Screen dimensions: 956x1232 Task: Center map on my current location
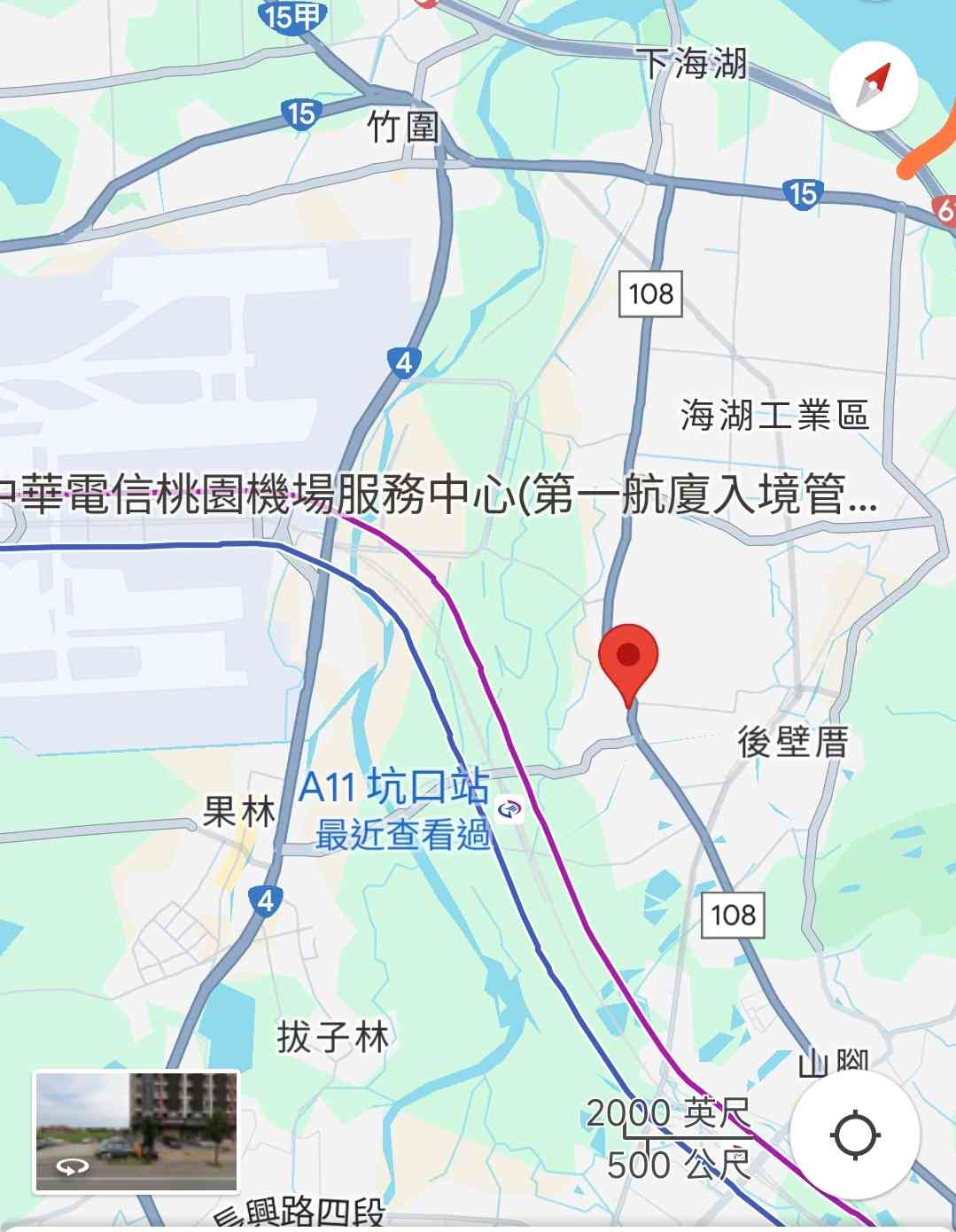click(x=855, y=1135)
